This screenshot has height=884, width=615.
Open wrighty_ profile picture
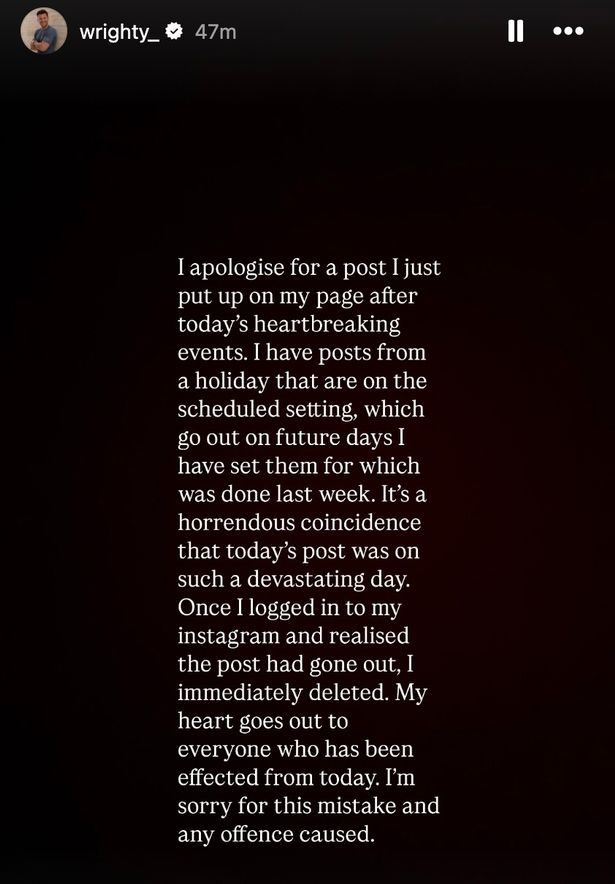click(43, 31)
